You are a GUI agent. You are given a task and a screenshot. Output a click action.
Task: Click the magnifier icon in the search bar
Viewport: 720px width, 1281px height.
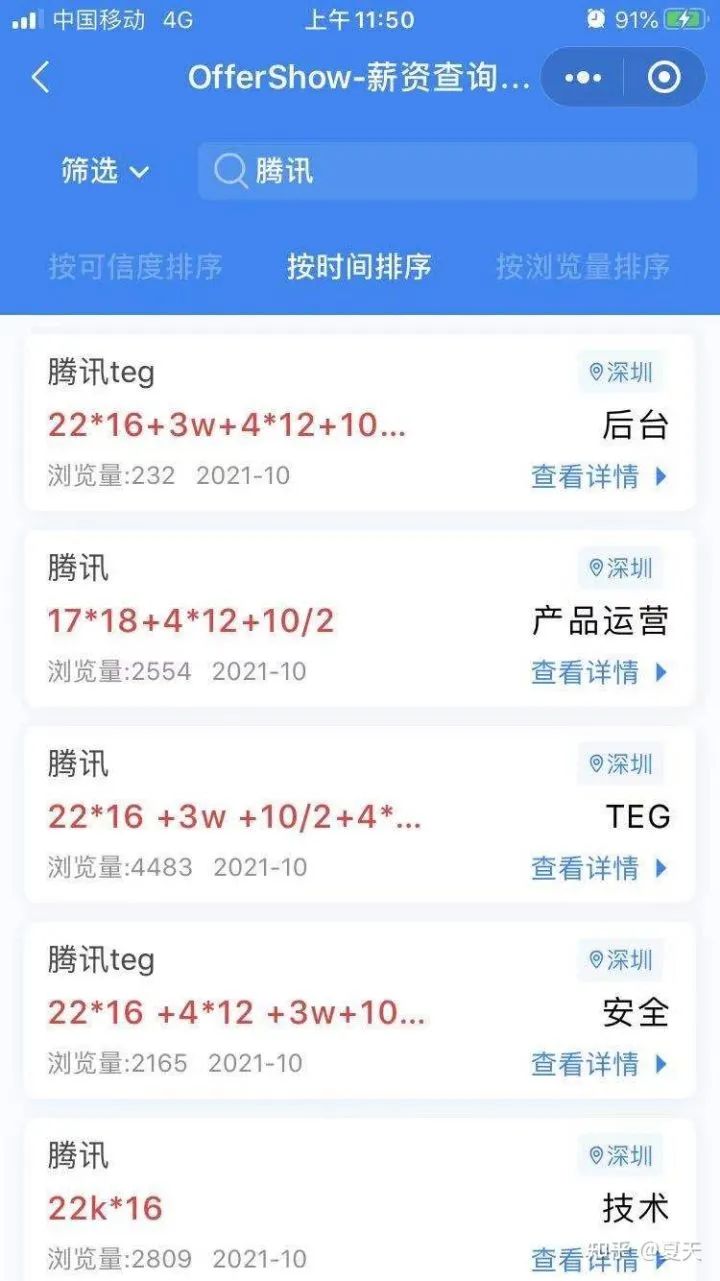[x=231, y=171]
